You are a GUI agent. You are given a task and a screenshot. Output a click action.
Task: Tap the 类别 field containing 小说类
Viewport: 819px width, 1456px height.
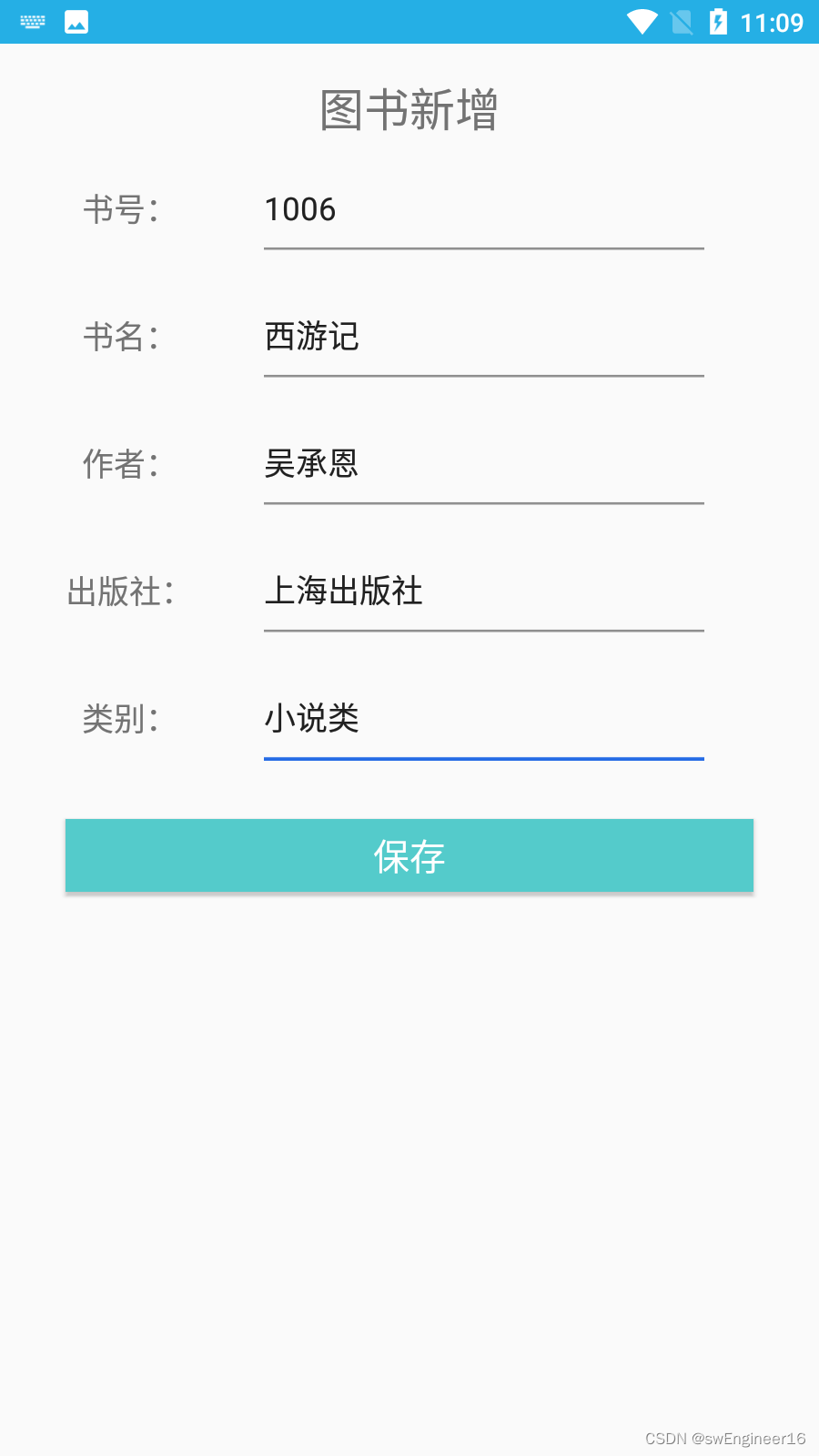coord(483,720)
